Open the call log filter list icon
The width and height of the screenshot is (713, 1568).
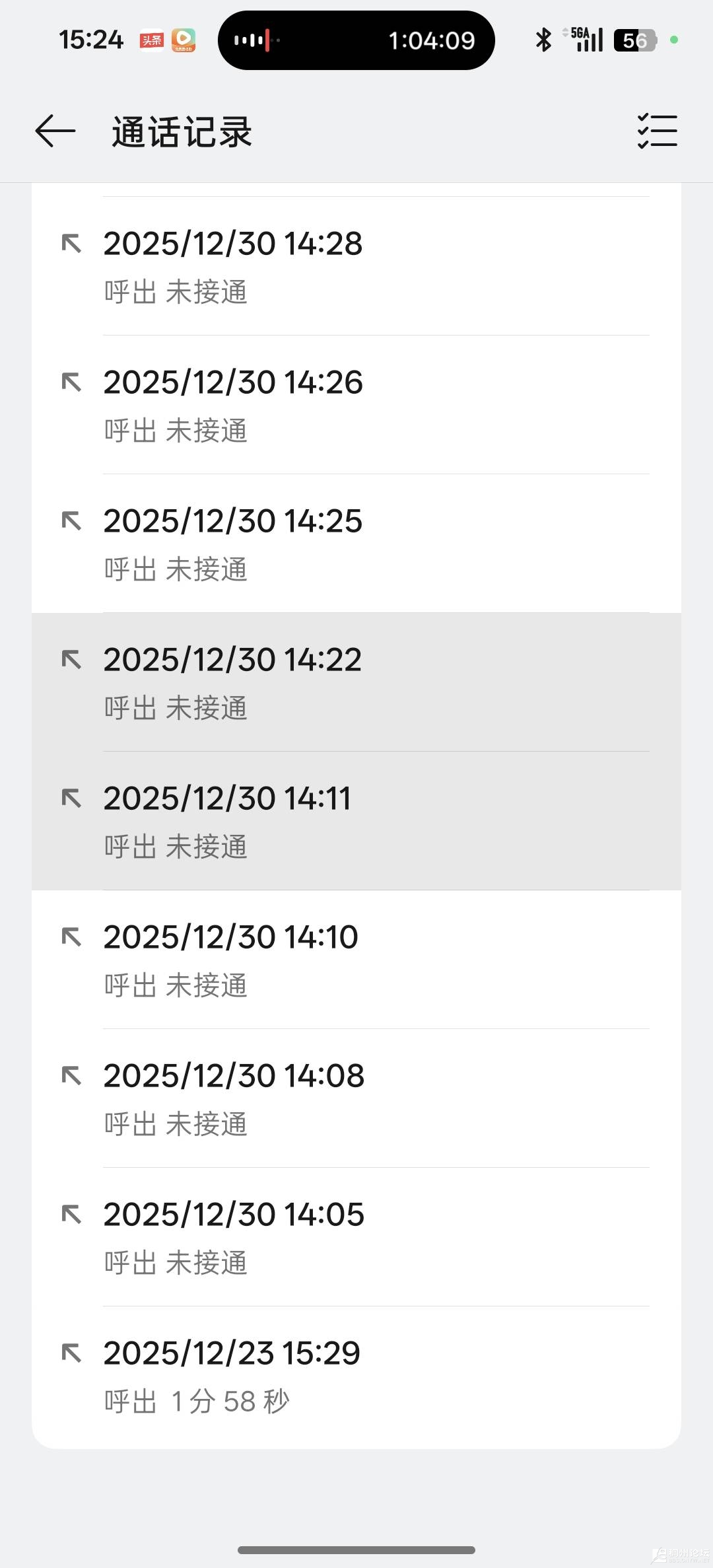coord(657,131)
